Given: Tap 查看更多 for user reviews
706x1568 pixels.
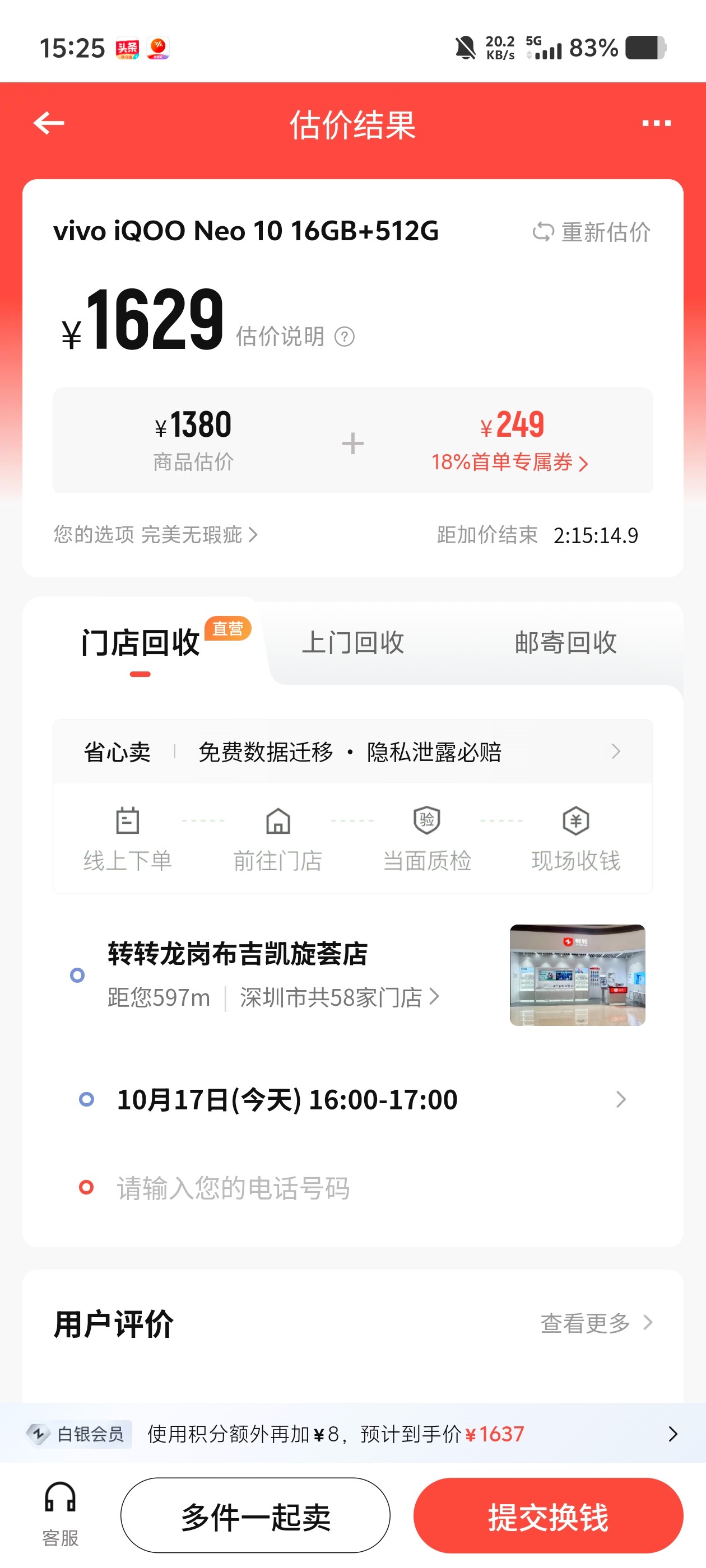Looking at the screenshot, I should [596, 1323].
